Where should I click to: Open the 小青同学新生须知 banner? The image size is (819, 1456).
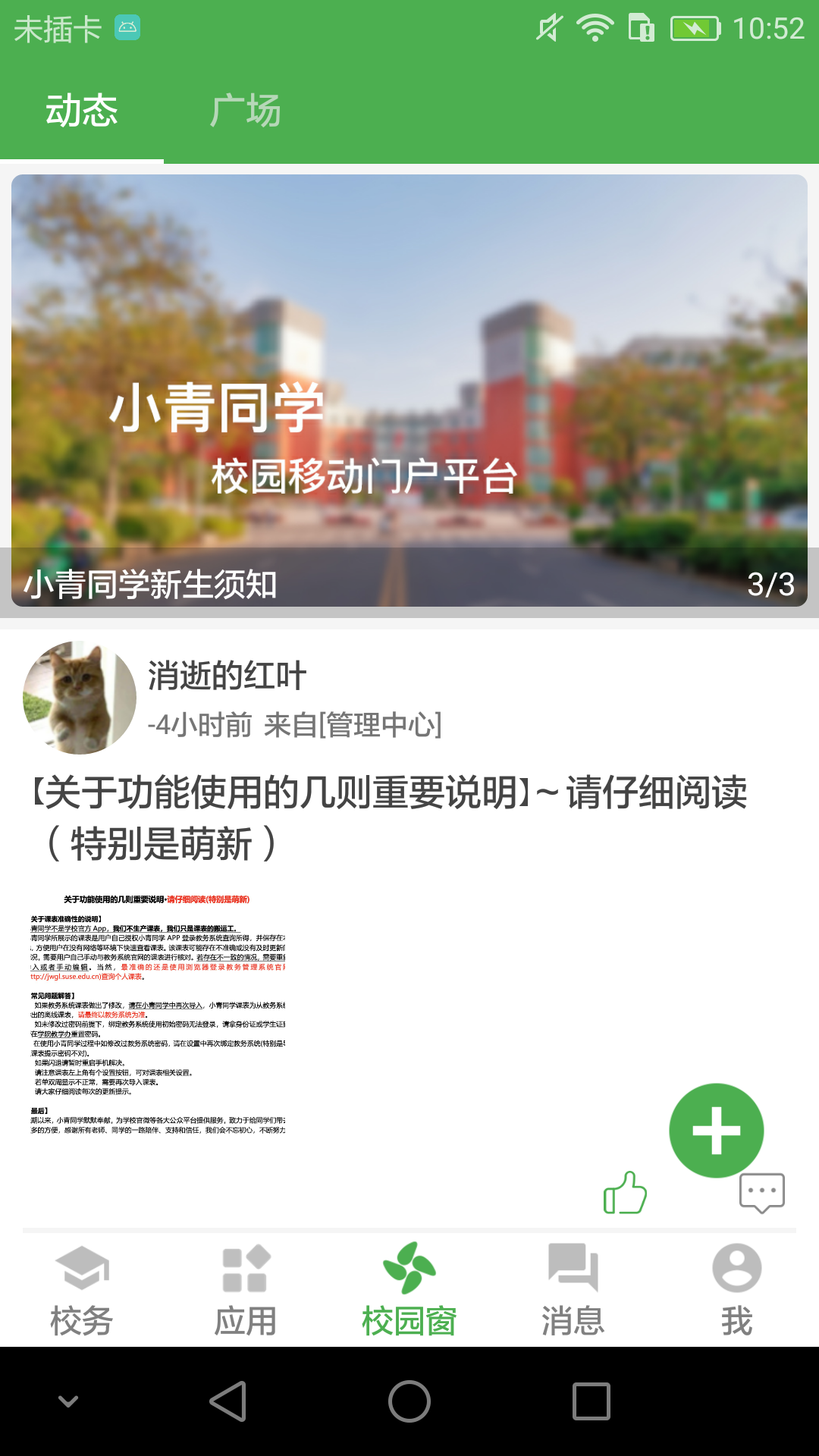point(409,391)
